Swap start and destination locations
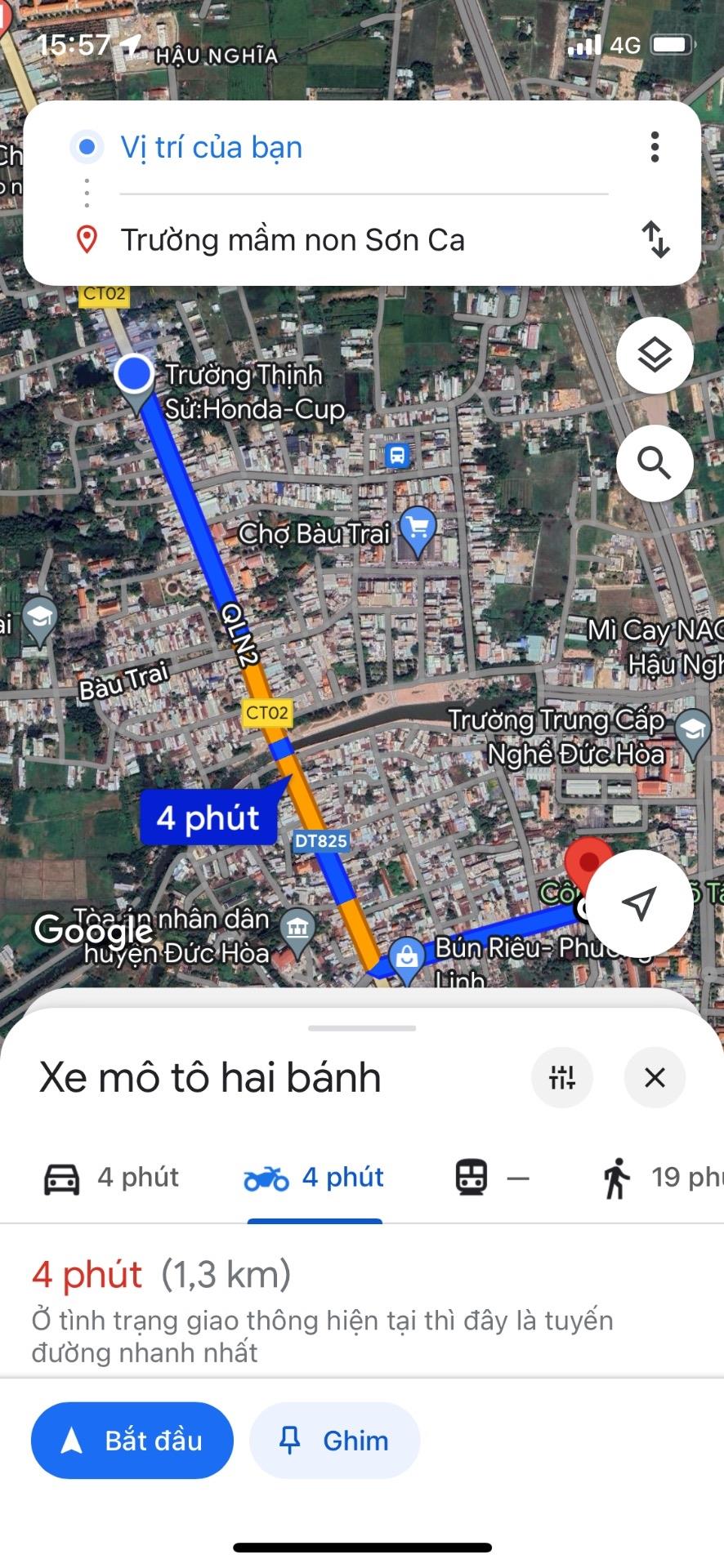Image resolution: width=724 pixels, height=1568 pixels. pos(655,239)
